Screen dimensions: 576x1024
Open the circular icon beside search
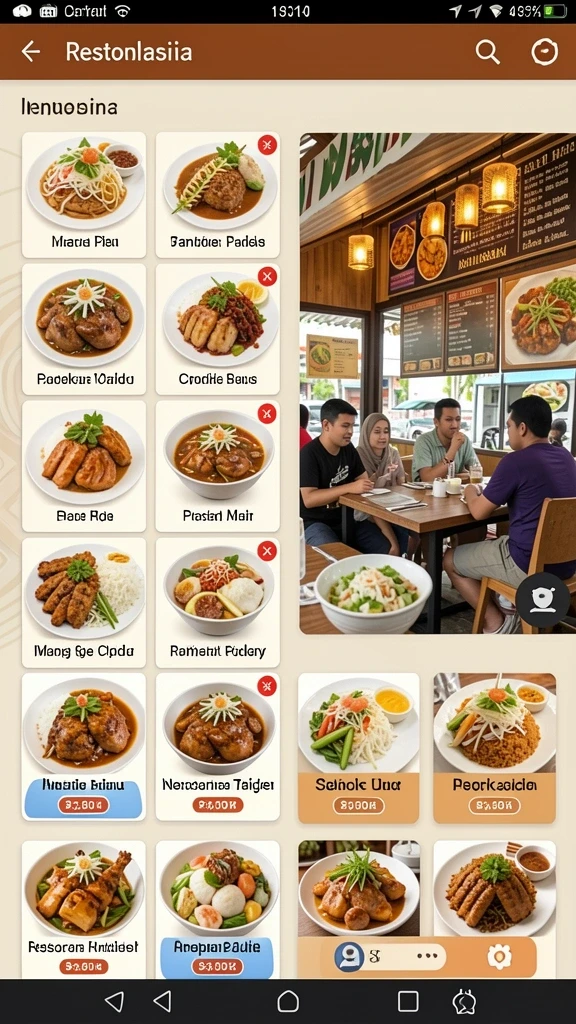pos(545,52)
